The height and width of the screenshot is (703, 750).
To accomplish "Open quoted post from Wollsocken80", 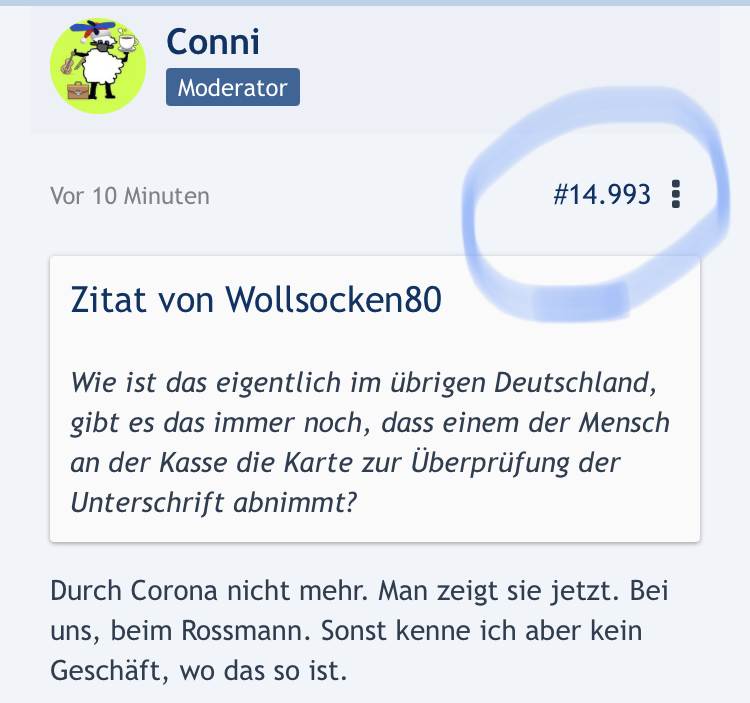I will pyautogui.click(x=256, y=300).
